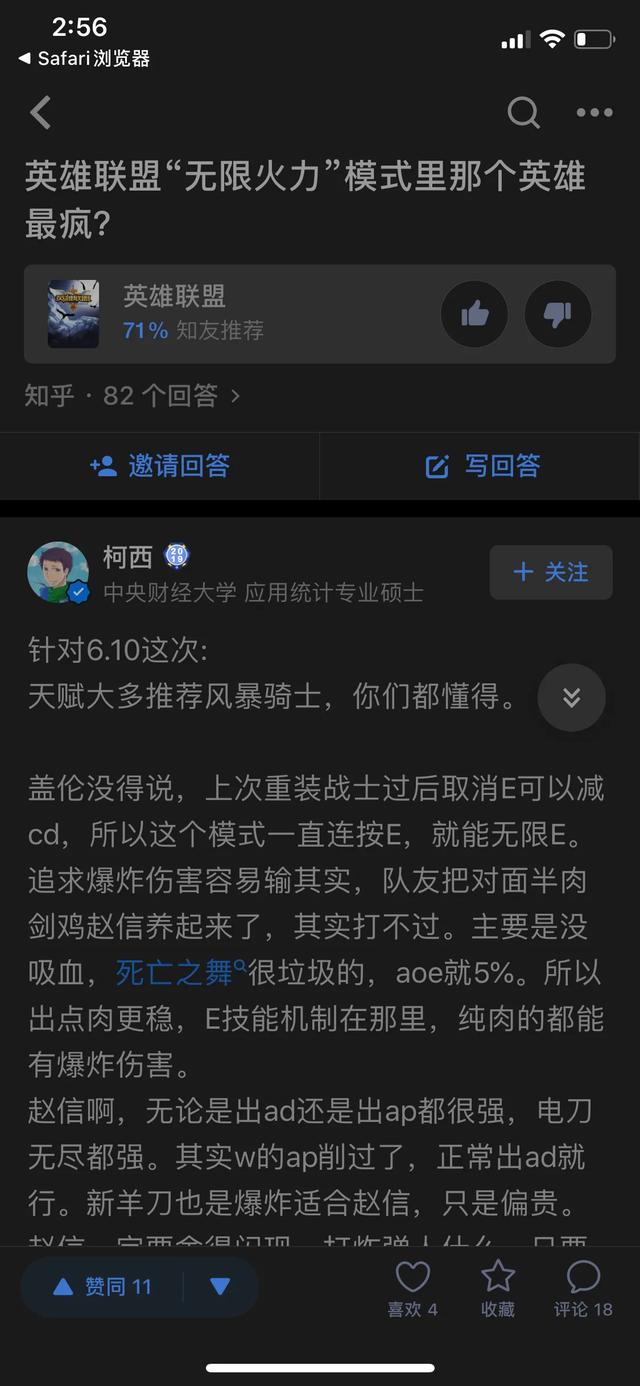
Task: Open the search icon
Action: tap(523, 113)
